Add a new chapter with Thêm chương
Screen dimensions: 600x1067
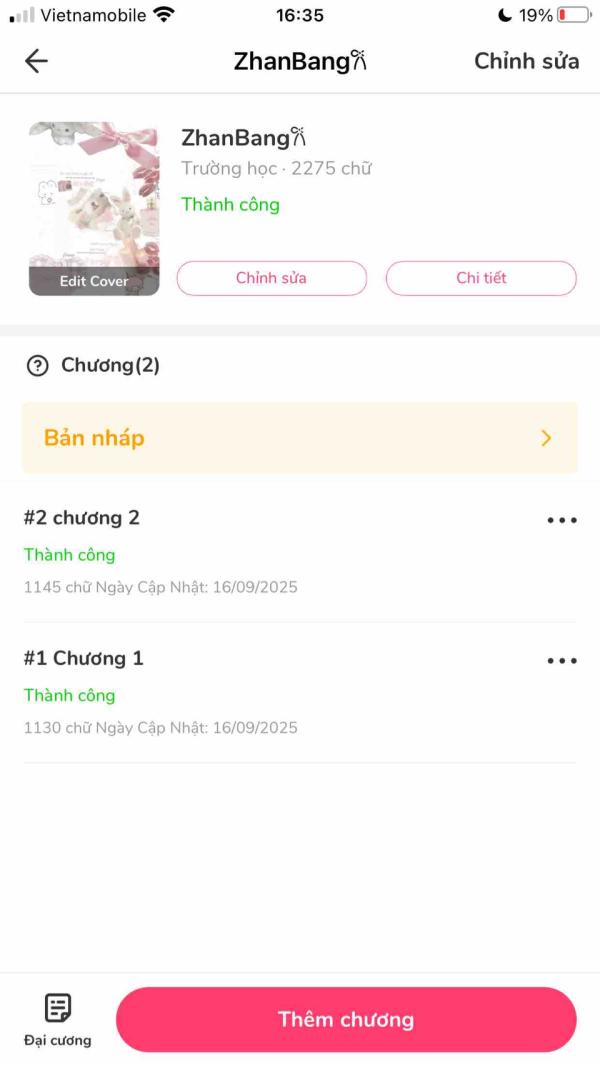(346, 1020)
